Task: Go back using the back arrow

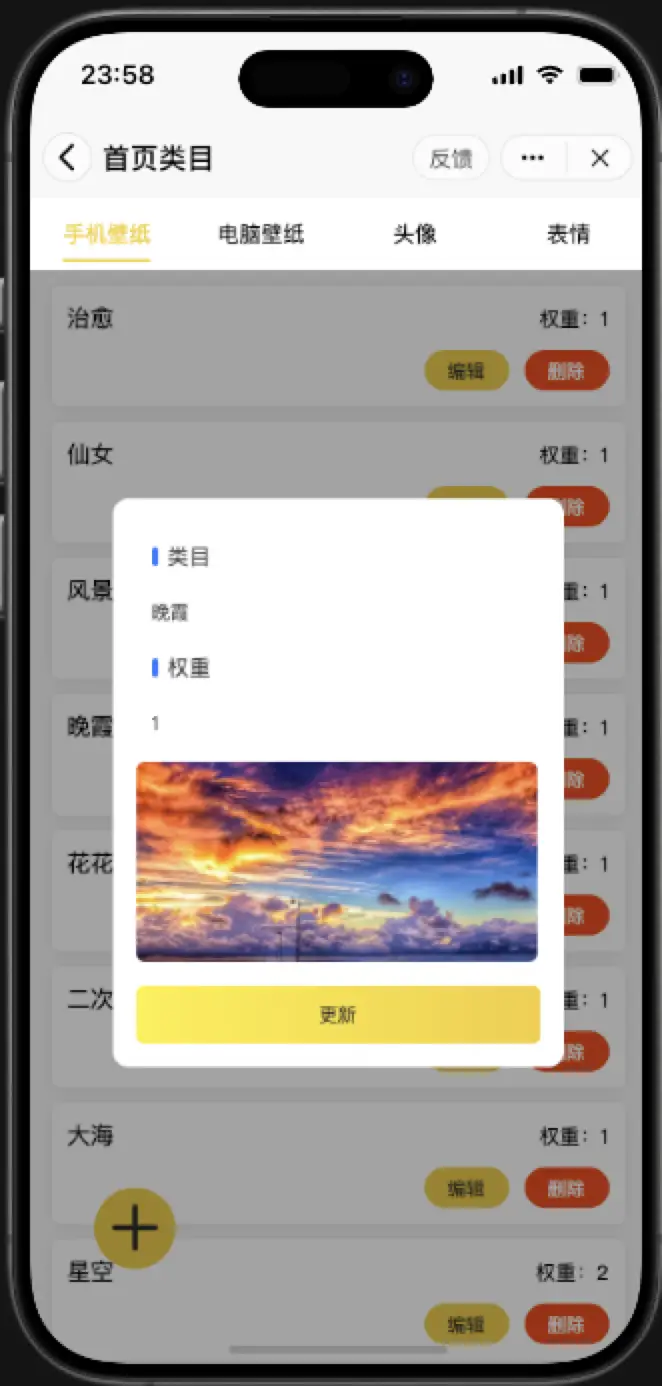Action: pyautogui.click(x=67, y=158)
